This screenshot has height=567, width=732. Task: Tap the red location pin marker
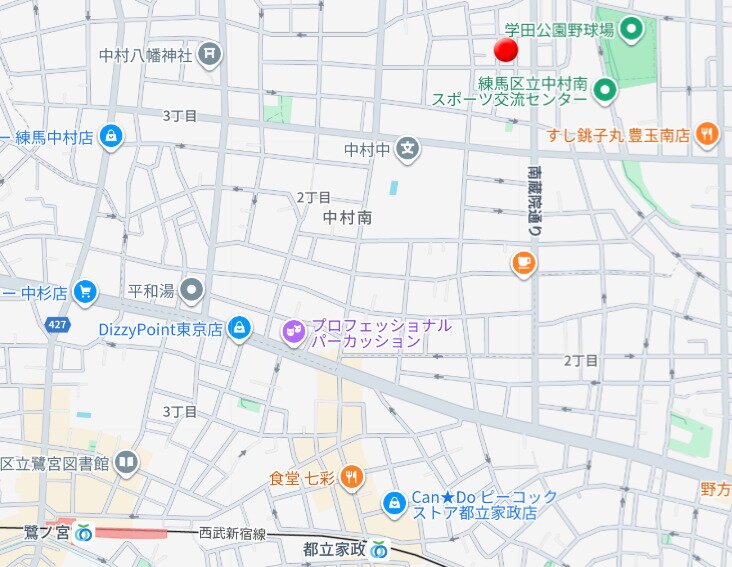pyautogui.click(x=506, y=49)
